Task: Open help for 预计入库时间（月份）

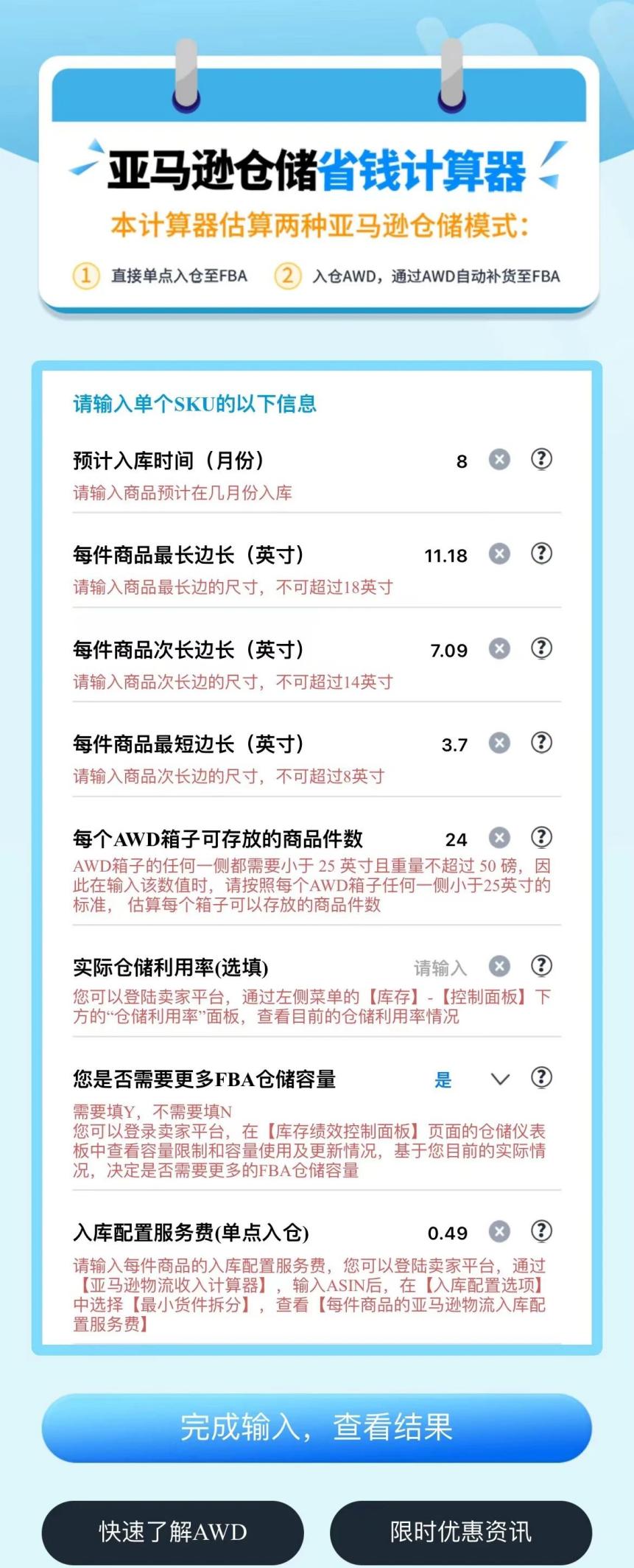Action: [541, 459]
